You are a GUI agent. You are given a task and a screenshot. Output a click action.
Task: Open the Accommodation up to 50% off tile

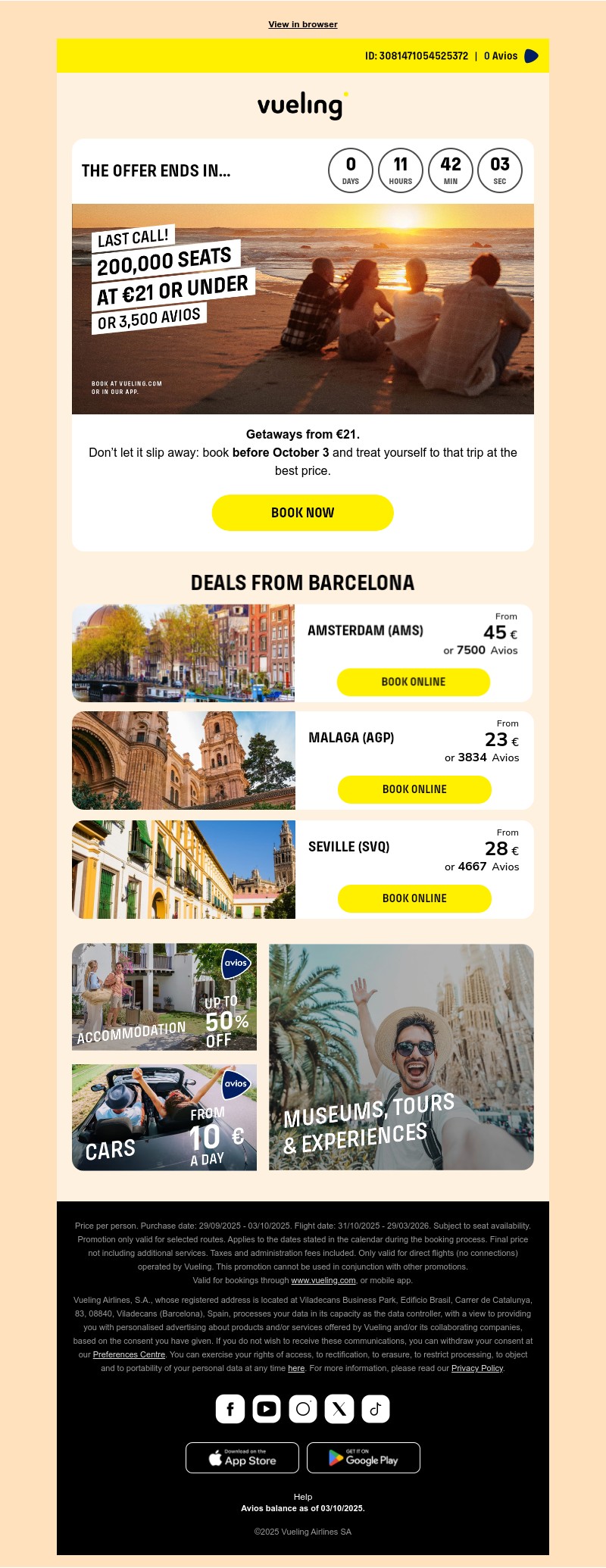click(x=164, y=997)
